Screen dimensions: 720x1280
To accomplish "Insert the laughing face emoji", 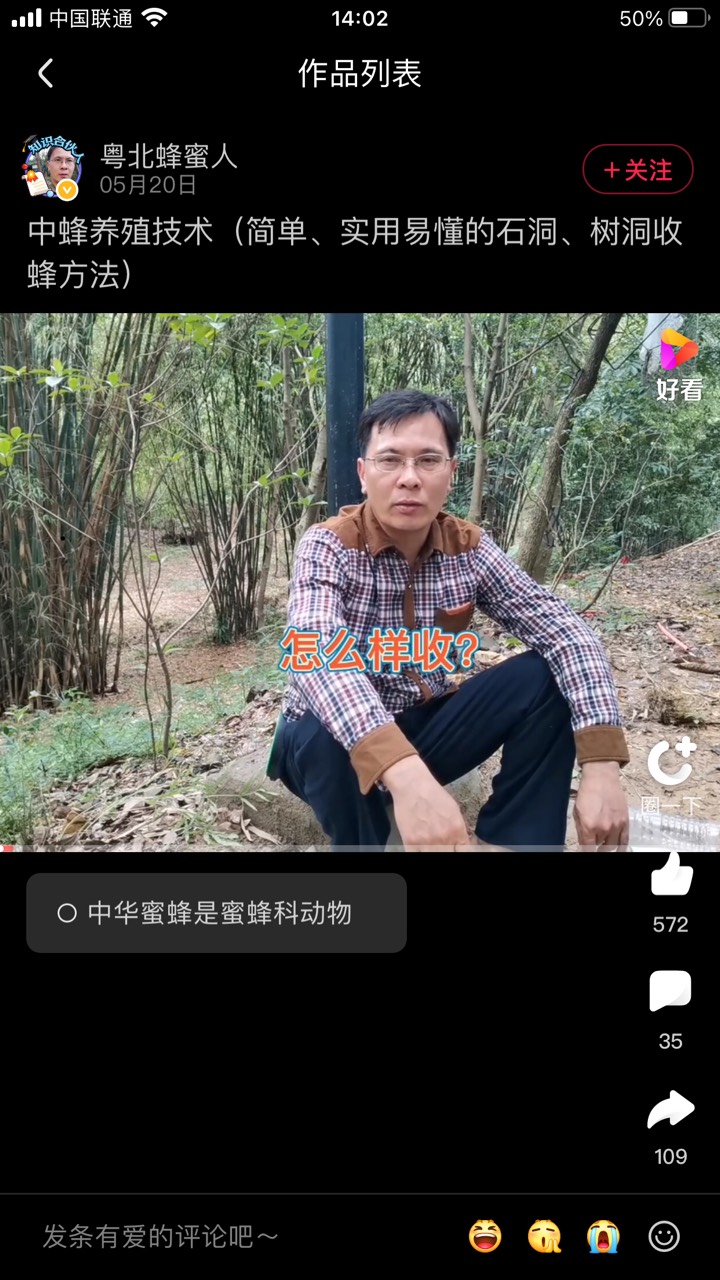I will tap(485, 1237).
